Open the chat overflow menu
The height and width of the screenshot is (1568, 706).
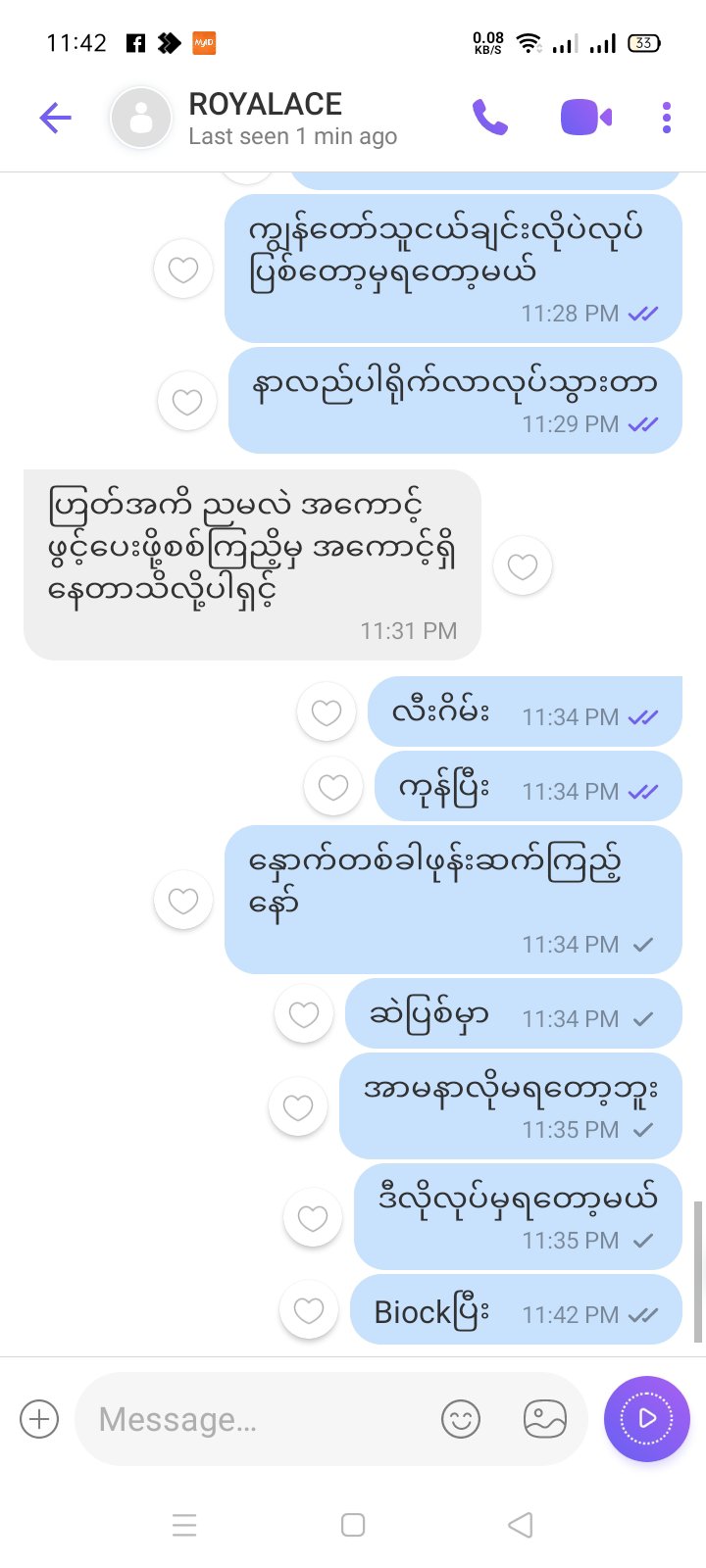point(667,118)
